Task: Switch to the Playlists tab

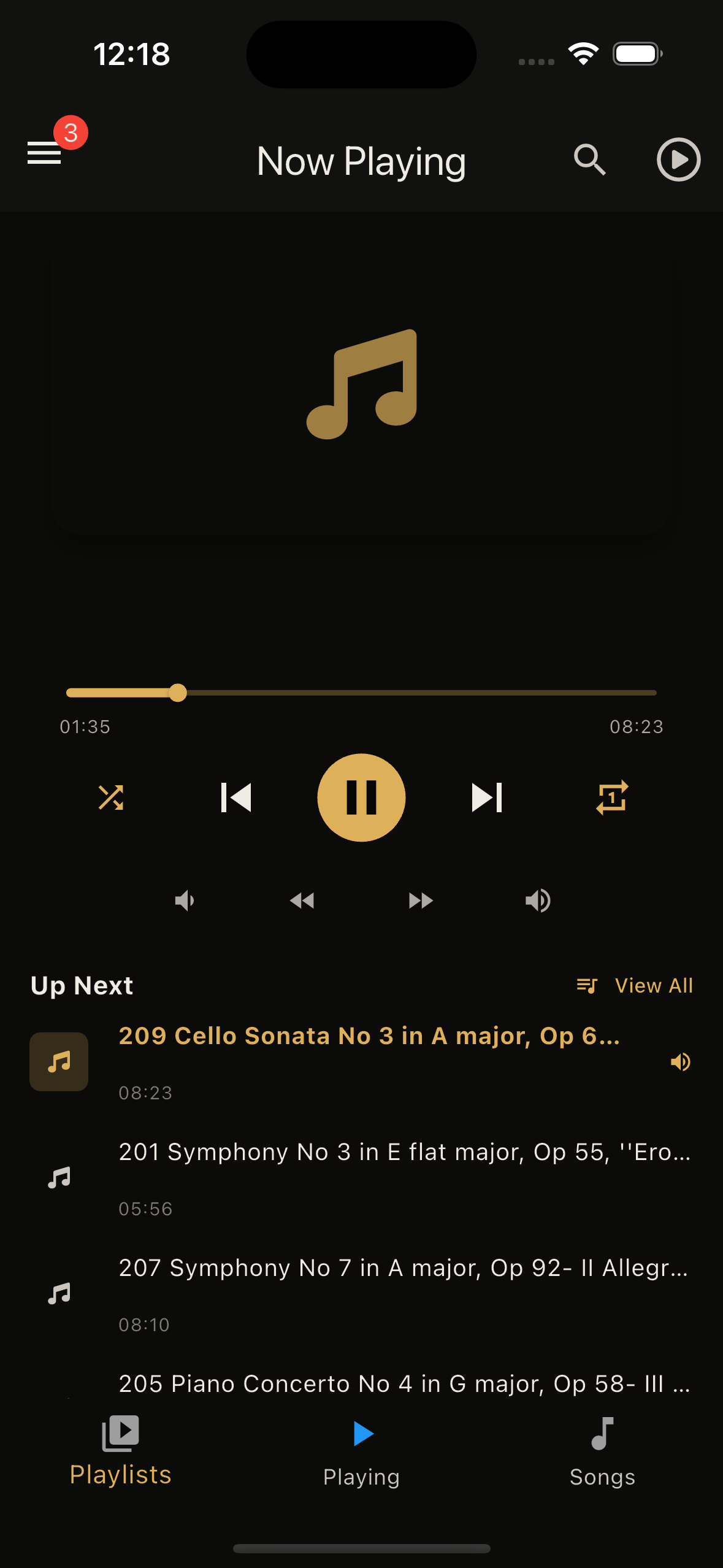Action: (120, 1451)
